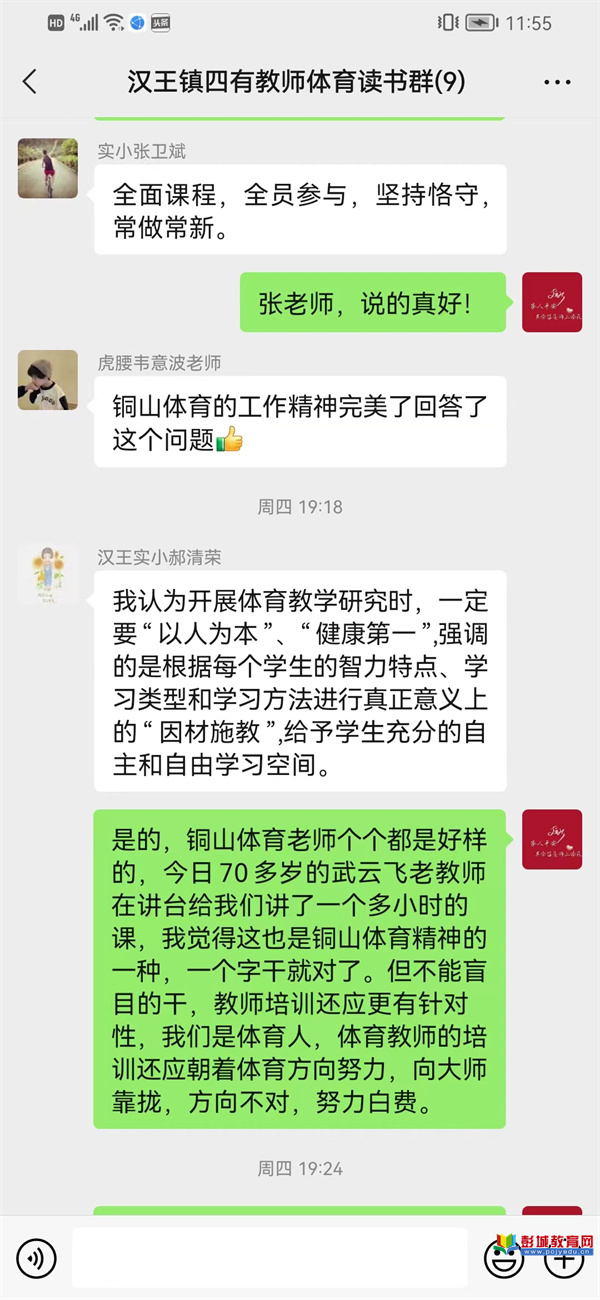View 实小张卫斌's profile avatar

[x=47, y=168]
